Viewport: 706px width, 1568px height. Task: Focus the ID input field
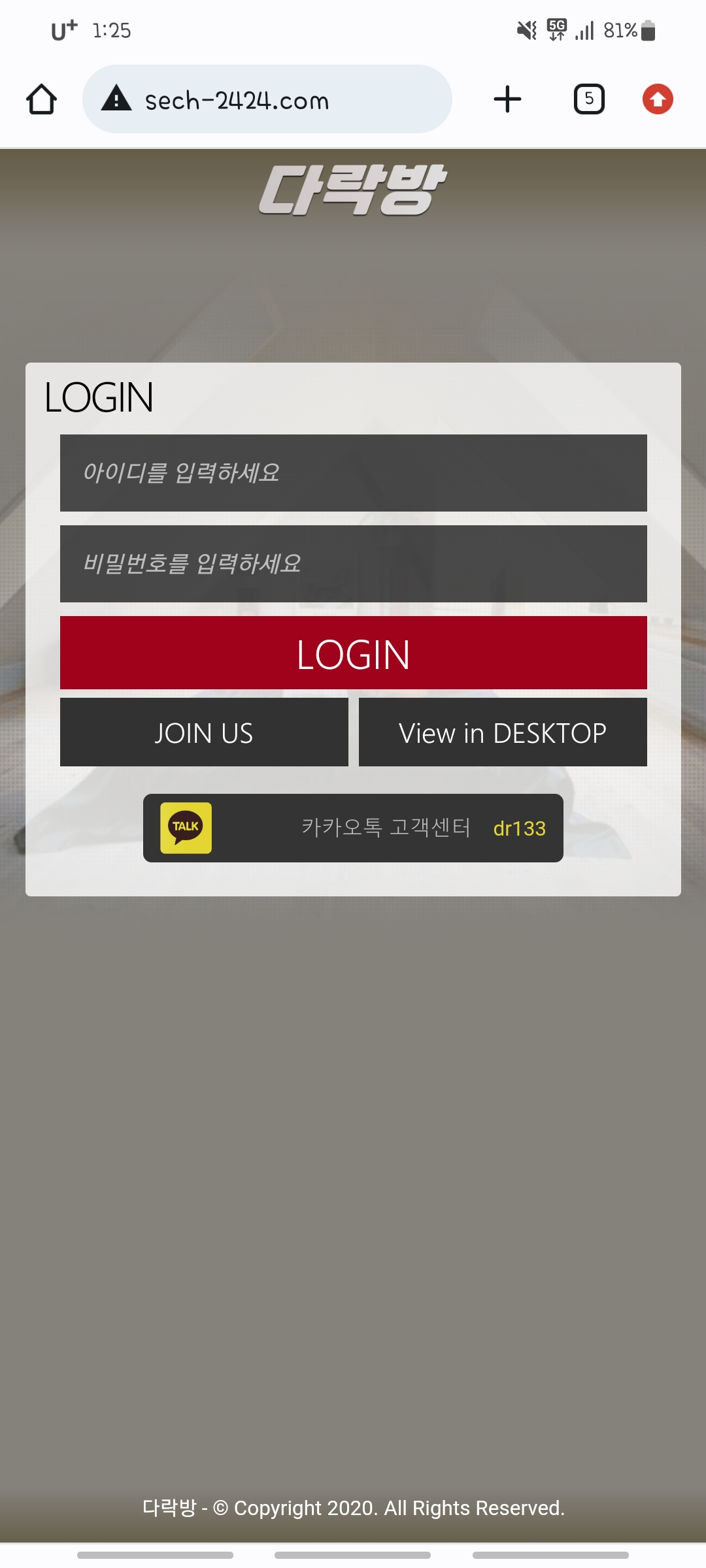pyautogui.click(x=353, y=473)
